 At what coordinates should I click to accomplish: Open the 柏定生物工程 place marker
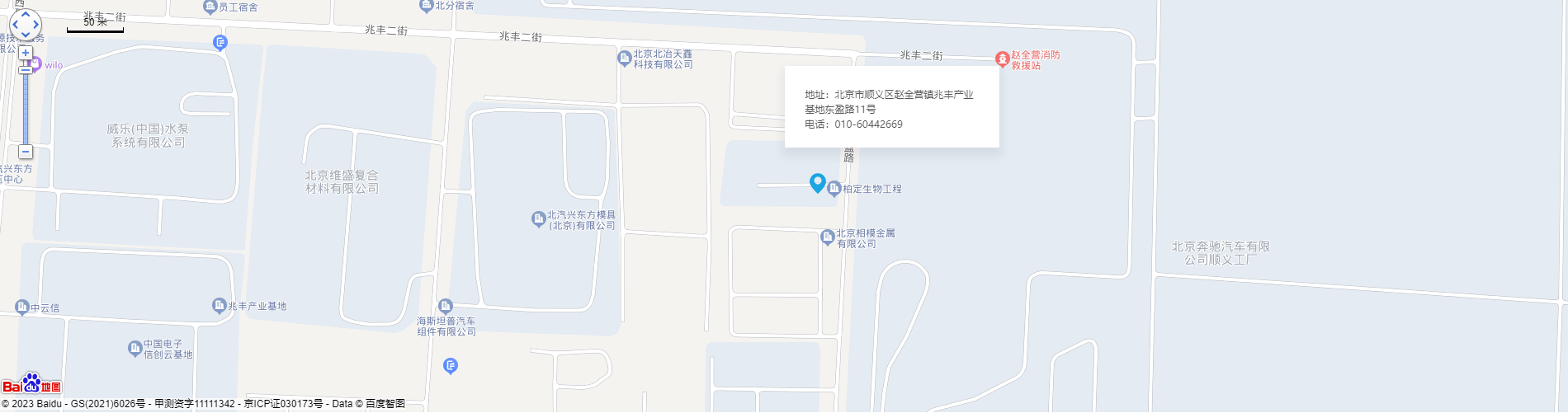click(x=834, y=189)
